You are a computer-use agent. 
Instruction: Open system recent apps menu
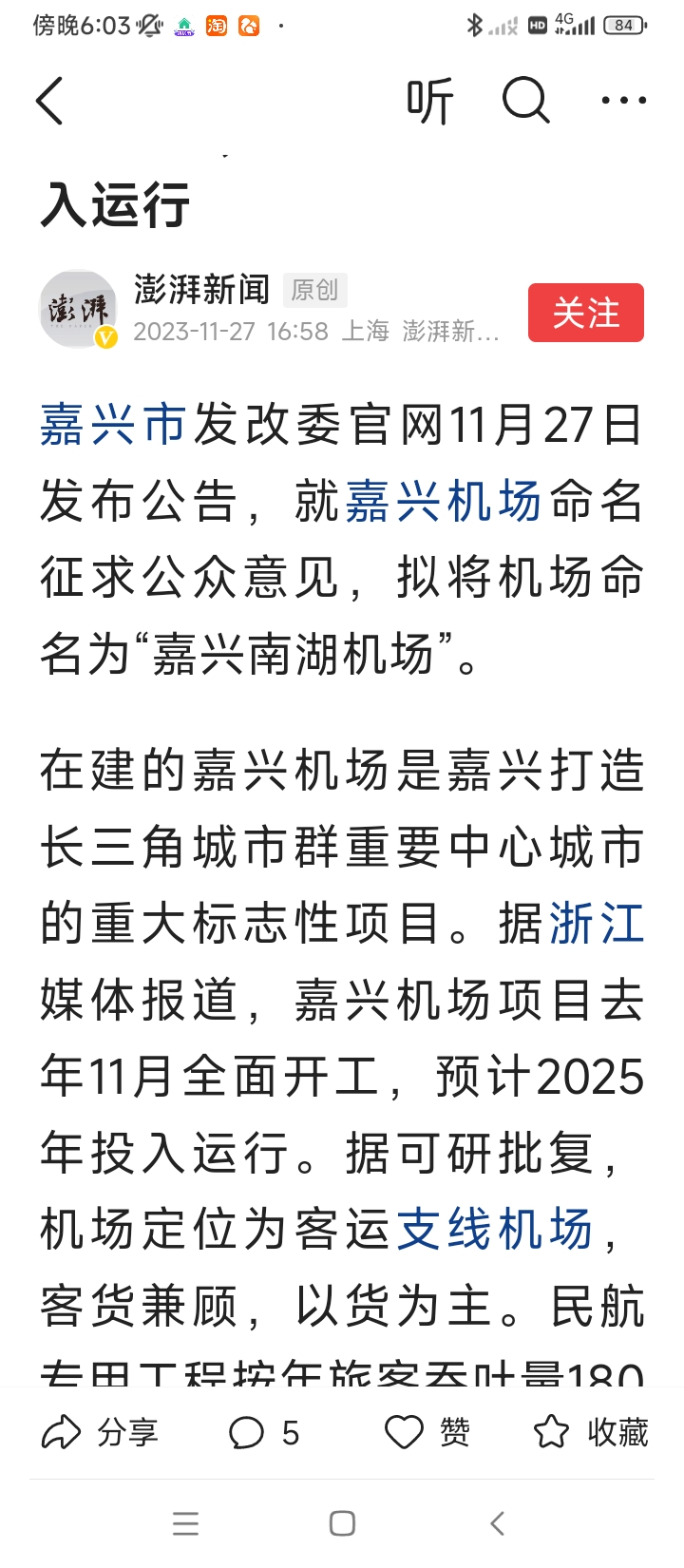pyautogui.click(x=186, y=1523)
